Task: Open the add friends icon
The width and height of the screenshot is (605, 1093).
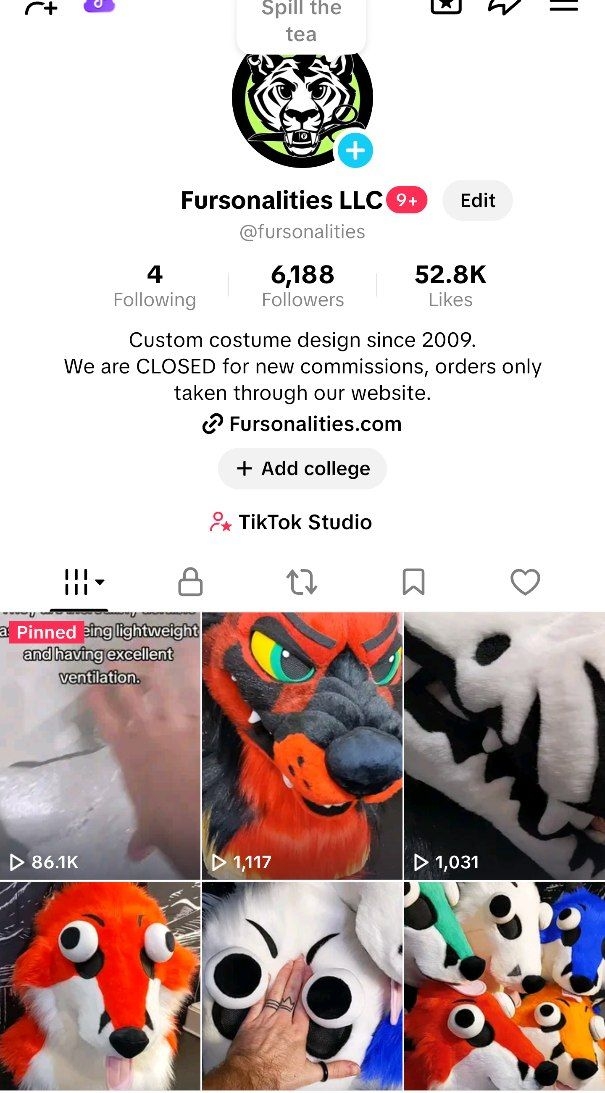Action: point(40,8)
